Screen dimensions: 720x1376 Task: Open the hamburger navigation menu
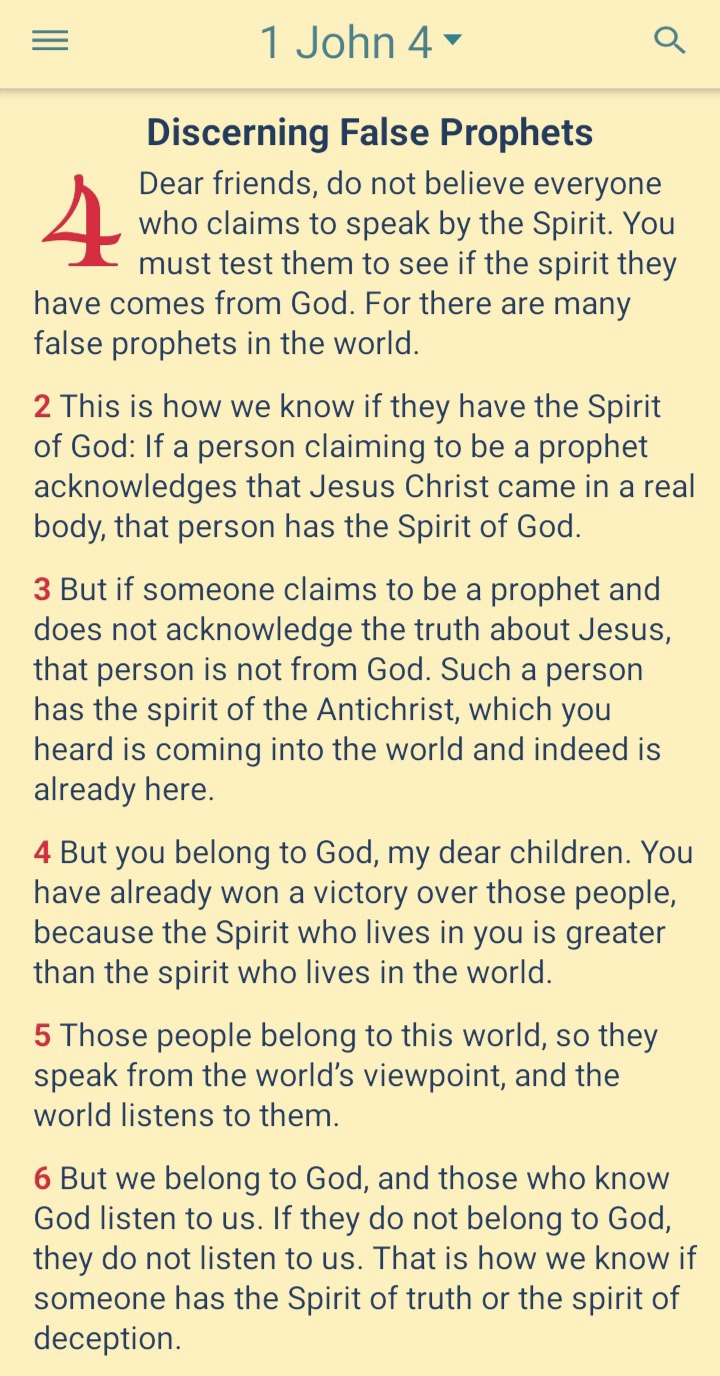pyautogui.click(x=50, y=41)
